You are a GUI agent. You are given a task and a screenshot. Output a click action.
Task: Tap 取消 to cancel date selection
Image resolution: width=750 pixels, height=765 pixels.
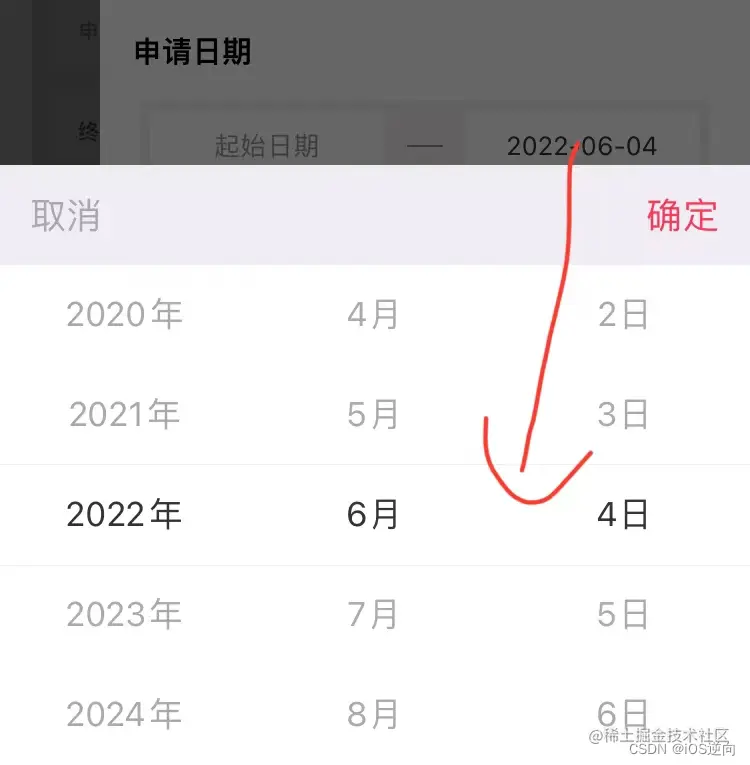tap(66, 215)
